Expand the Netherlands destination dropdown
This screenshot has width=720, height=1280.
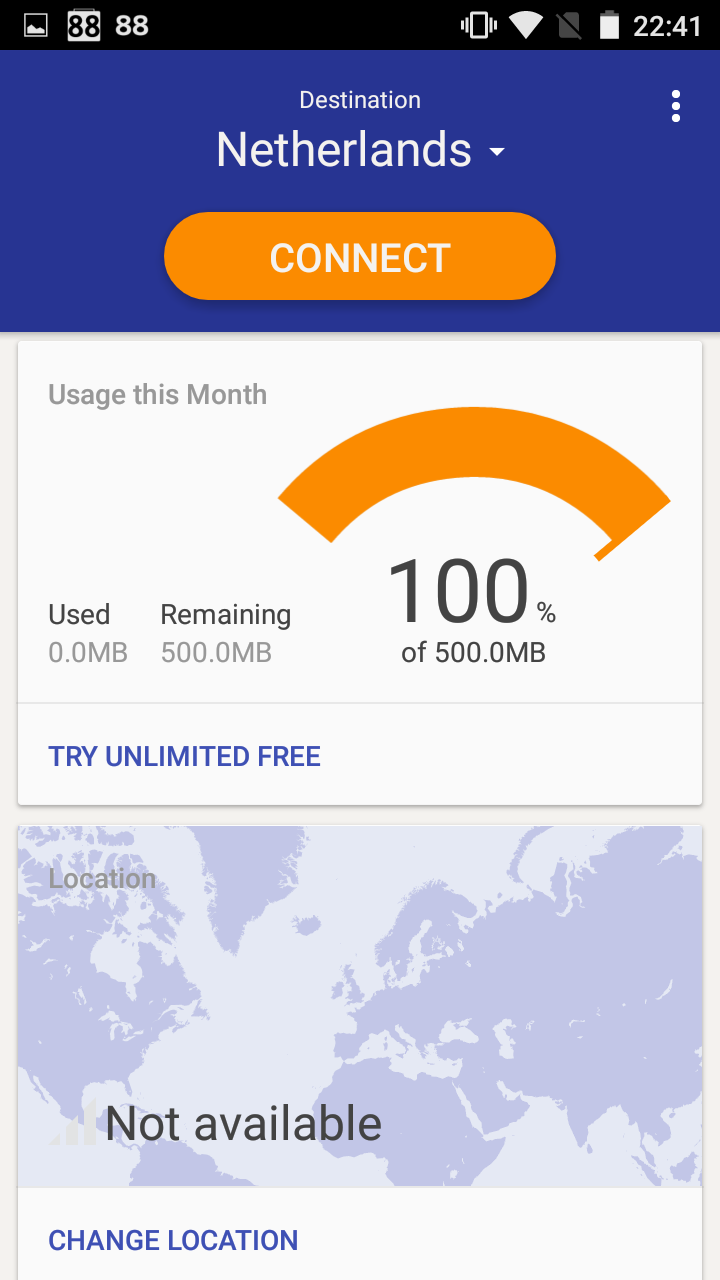point(360,150)
